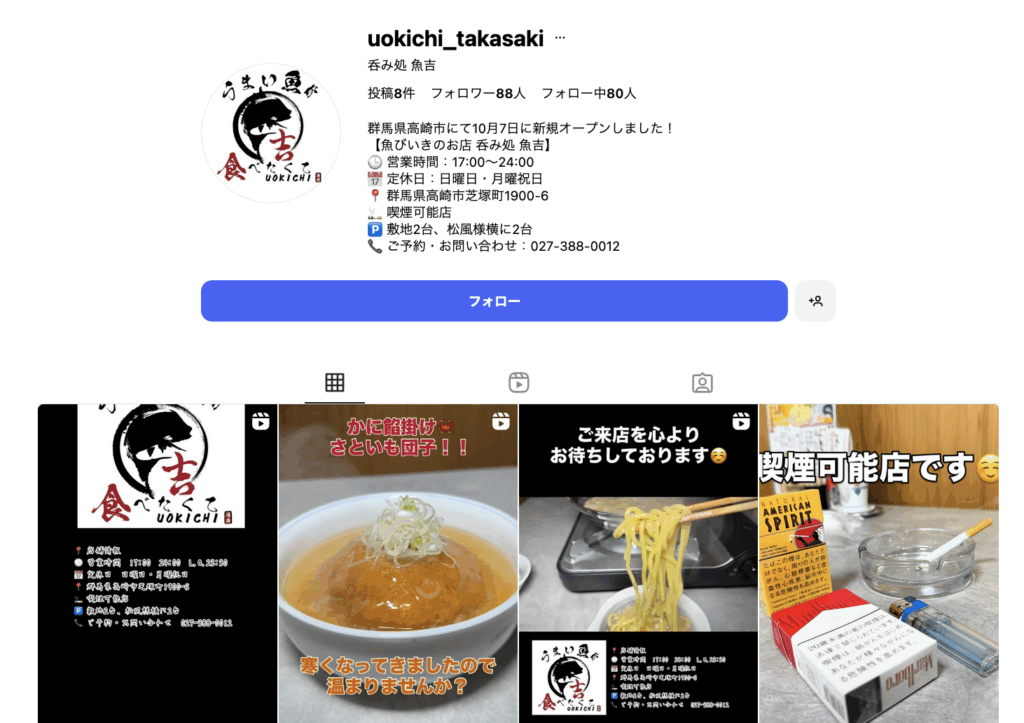Open the UOKICHI logo reel post

pos(158,563)
